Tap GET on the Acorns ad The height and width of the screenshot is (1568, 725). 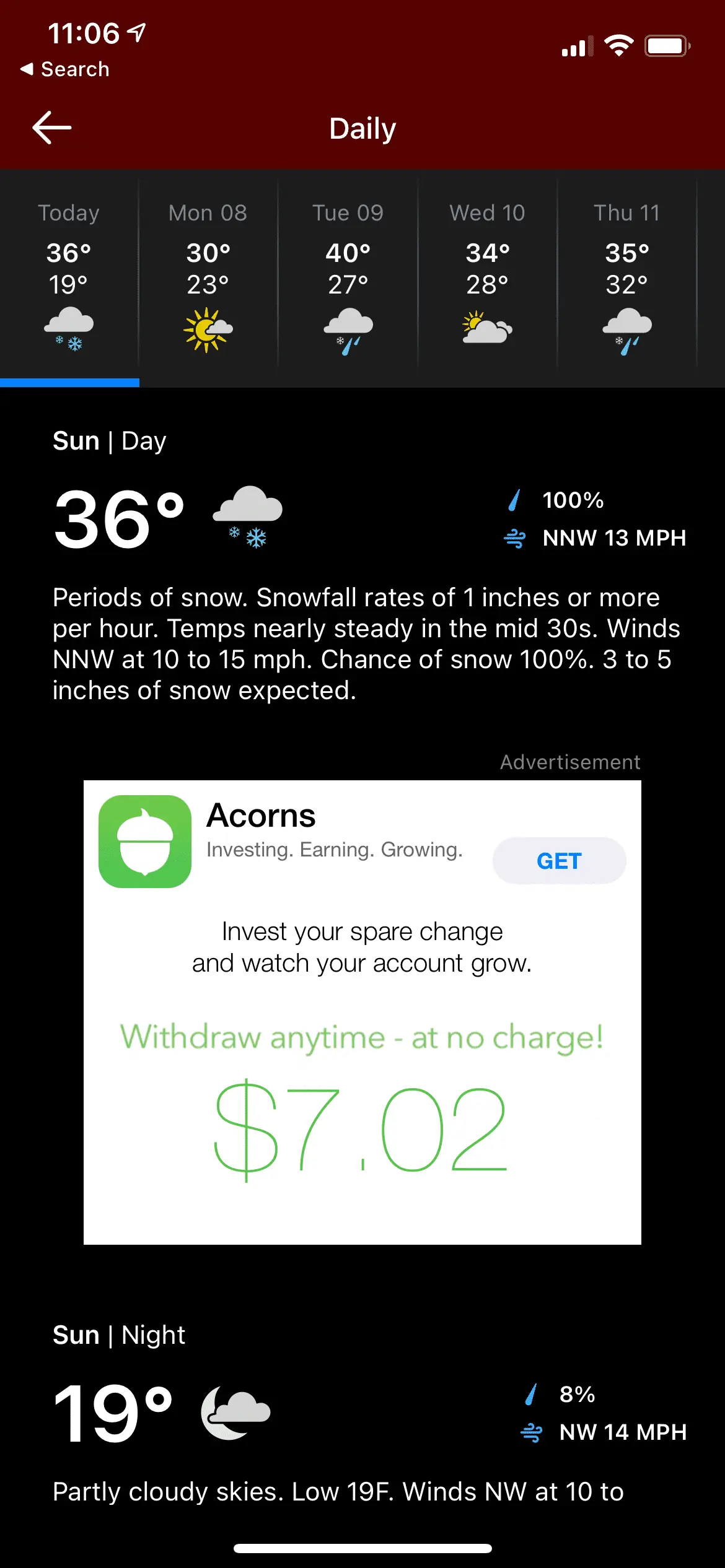pos(559,861)
